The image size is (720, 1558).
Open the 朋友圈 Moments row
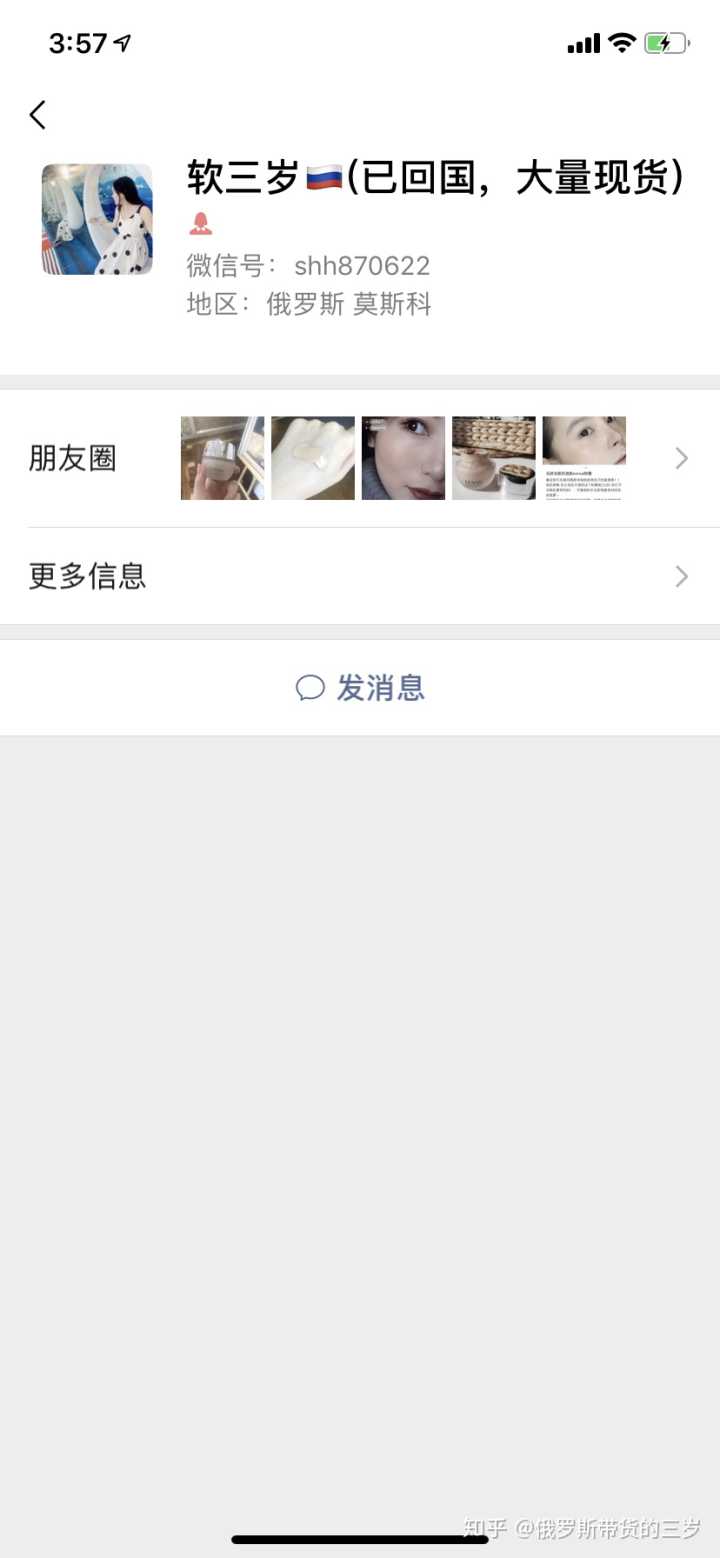(360, 458)
